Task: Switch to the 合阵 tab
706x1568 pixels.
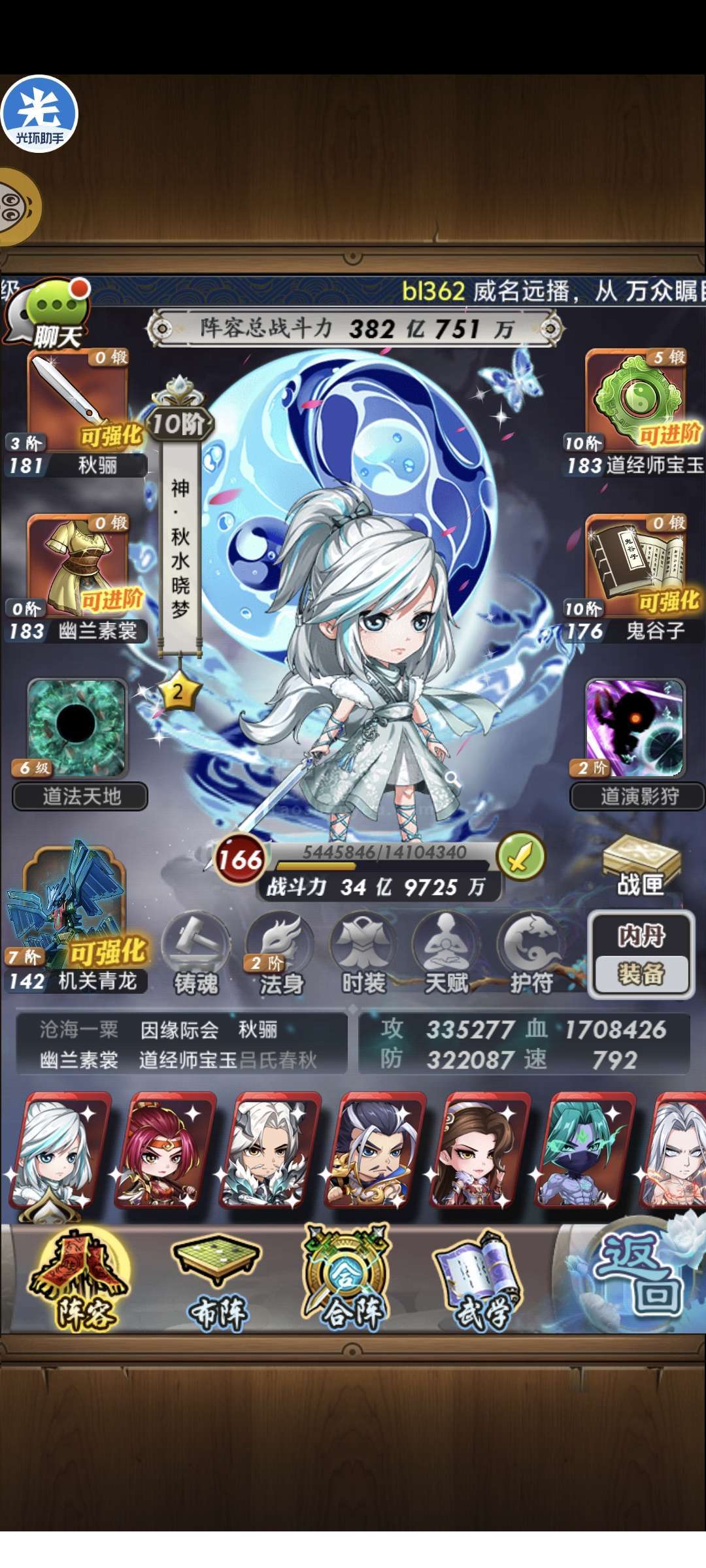Action: [346, 1279]
